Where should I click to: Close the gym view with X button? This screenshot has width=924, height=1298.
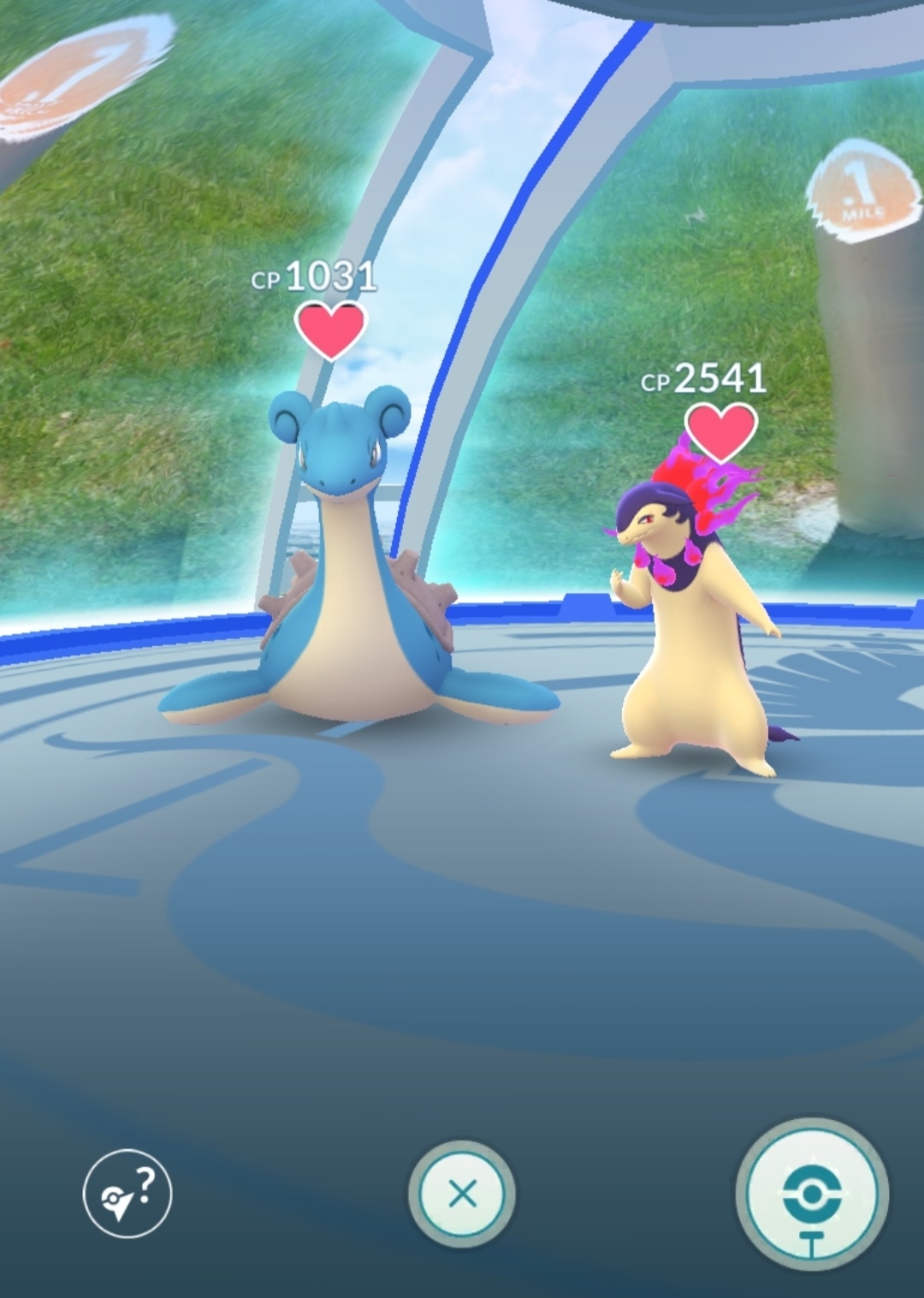[462, 1193]
